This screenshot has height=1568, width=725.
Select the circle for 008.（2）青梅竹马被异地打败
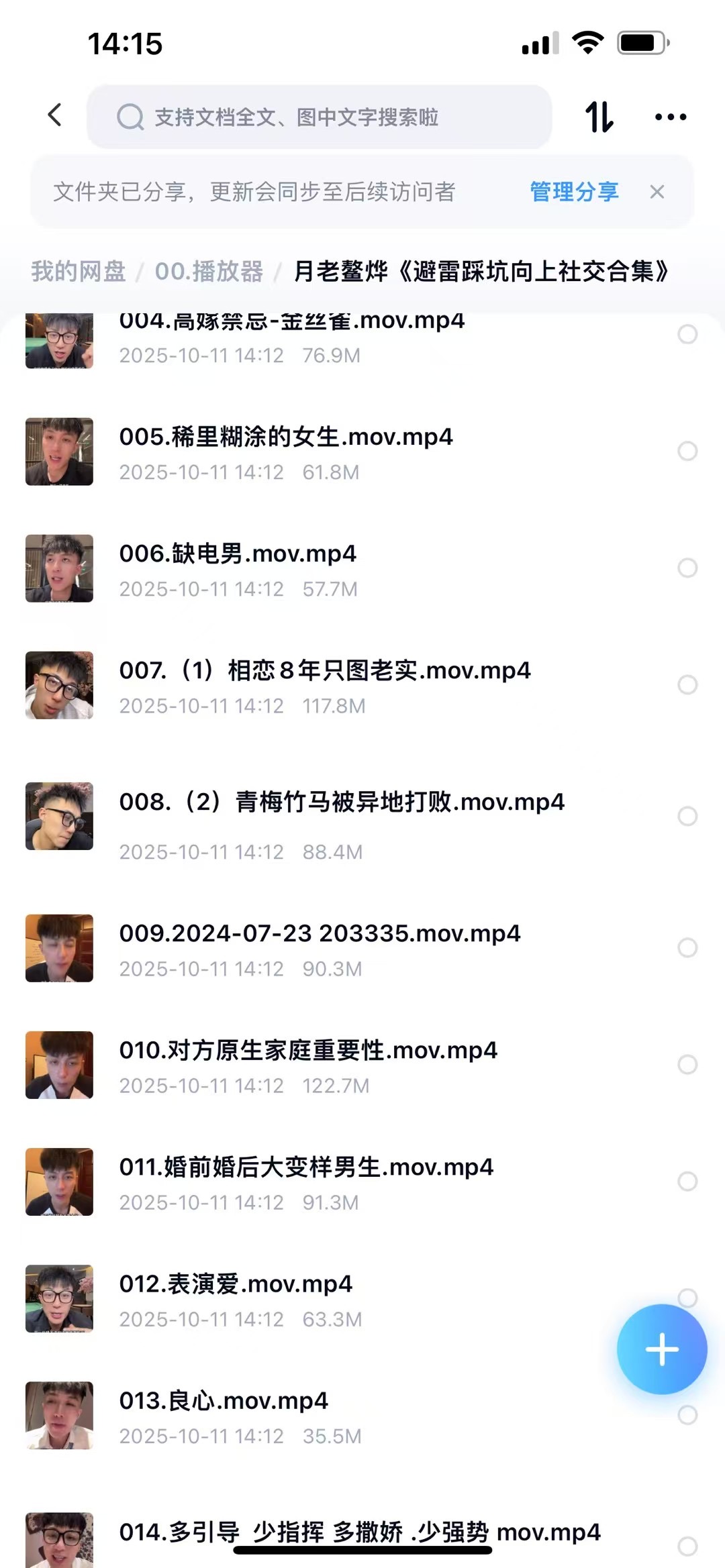tap(687, 816)
